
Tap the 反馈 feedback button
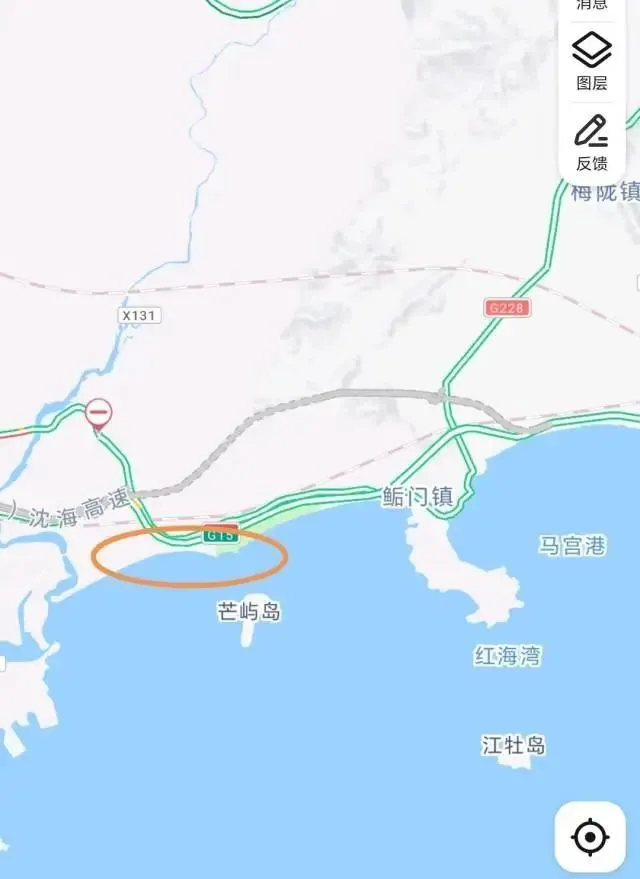click(591, 142)
